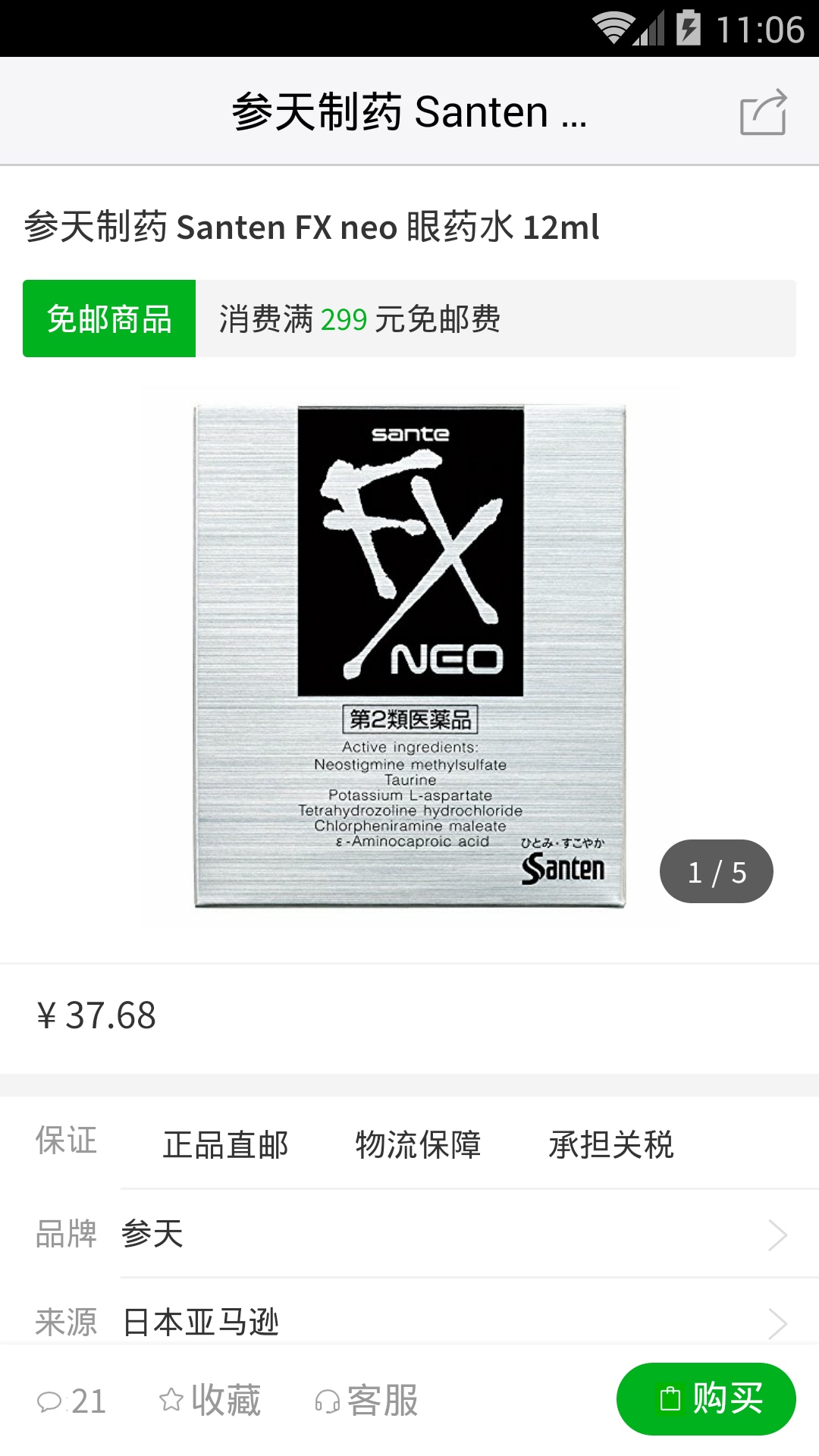Open the 消费满 299 元免邮费 promotion link
The height and width of the screenshot is (1456, 819).
click(x=358, y=318)
